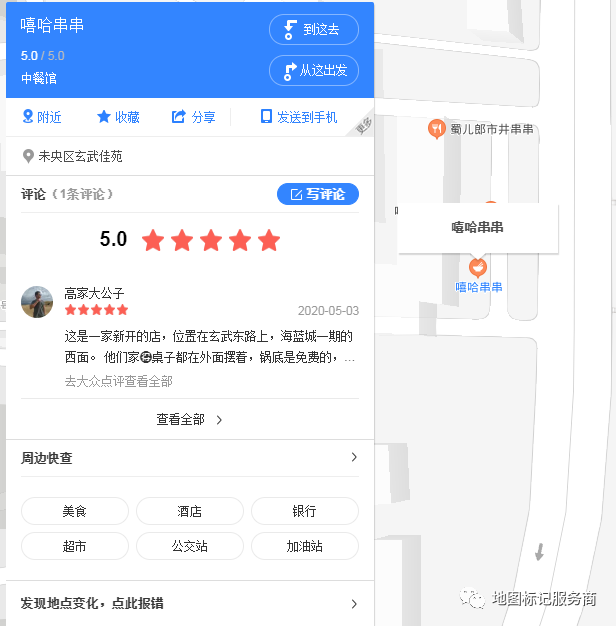Screen dimensions: 616x626
Task: Search nearby 银行
Action: 304,511
